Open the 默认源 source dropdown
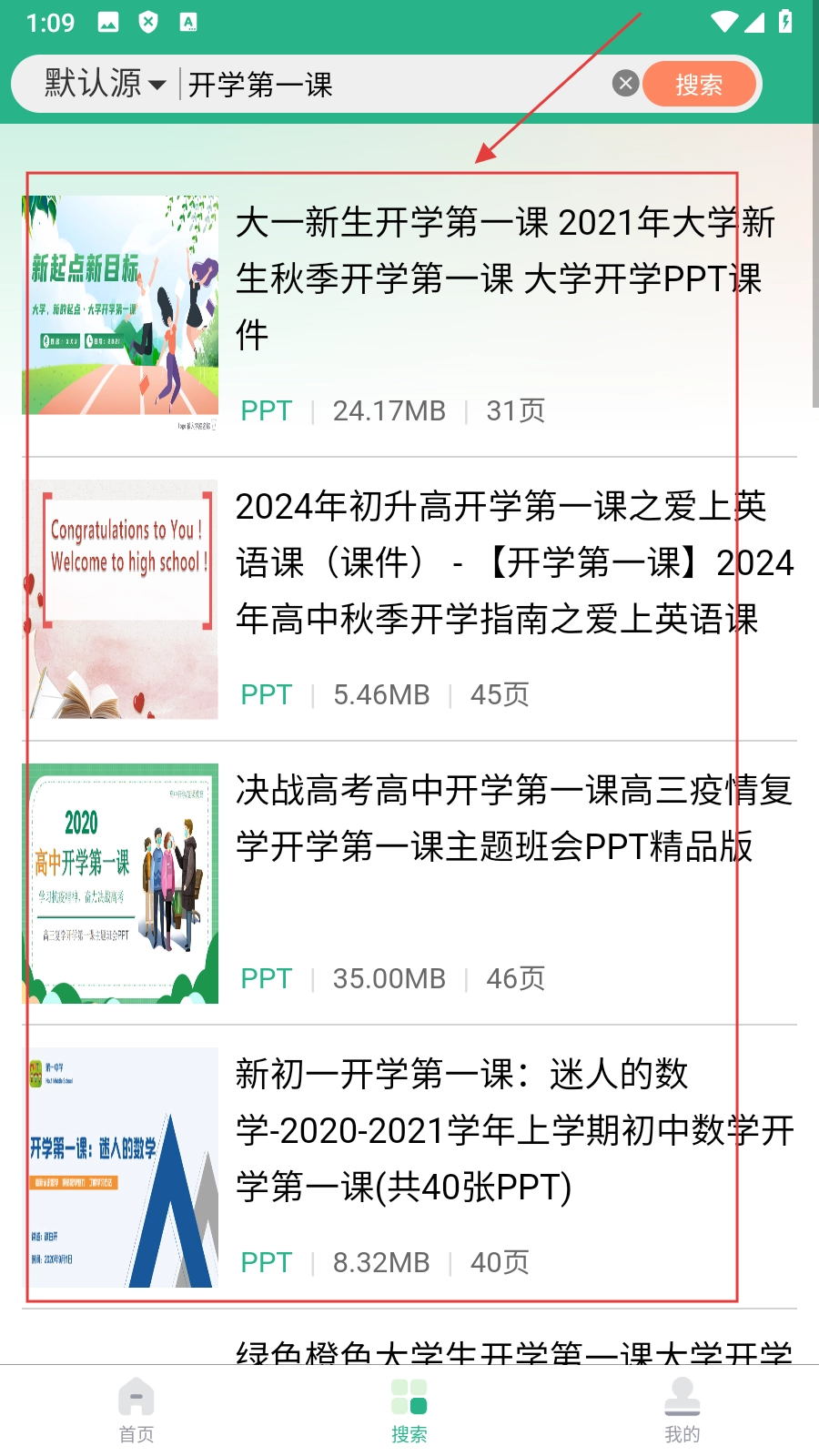The image size is (819, 1456). click(x=106, y=85)
